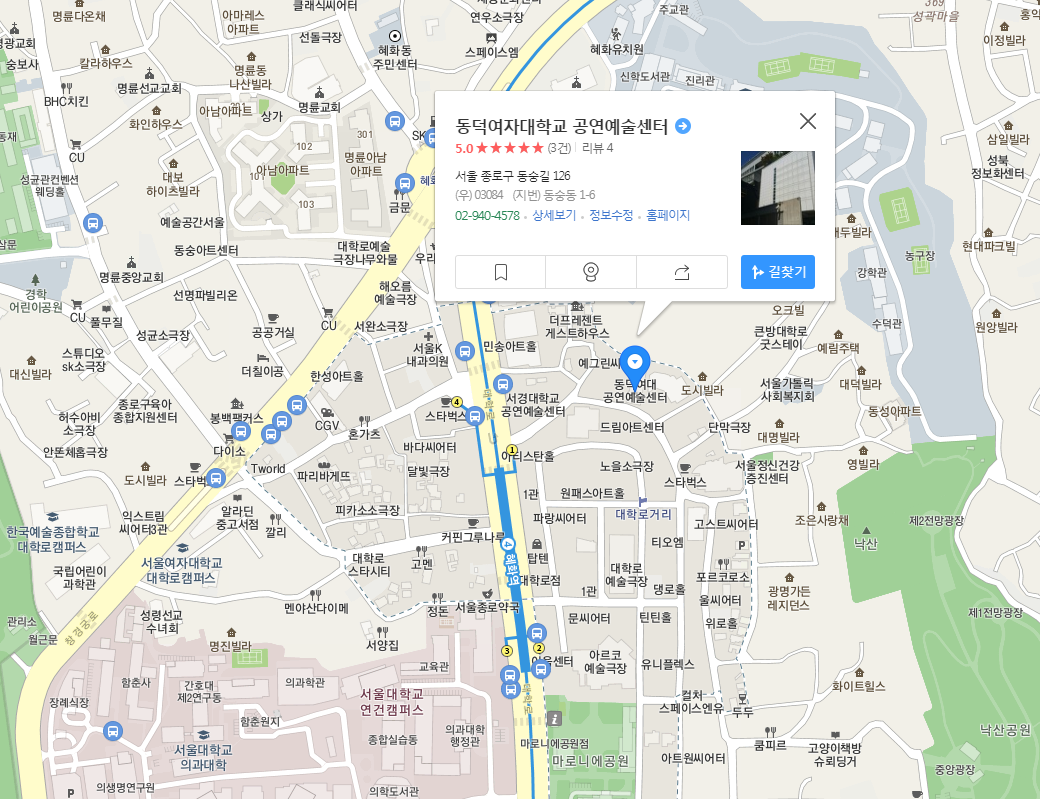The height and width of the screenshot is (799, 1040).
Task: Tap the bus stop near 혜화동 주민센터
Action: point(394,120)
